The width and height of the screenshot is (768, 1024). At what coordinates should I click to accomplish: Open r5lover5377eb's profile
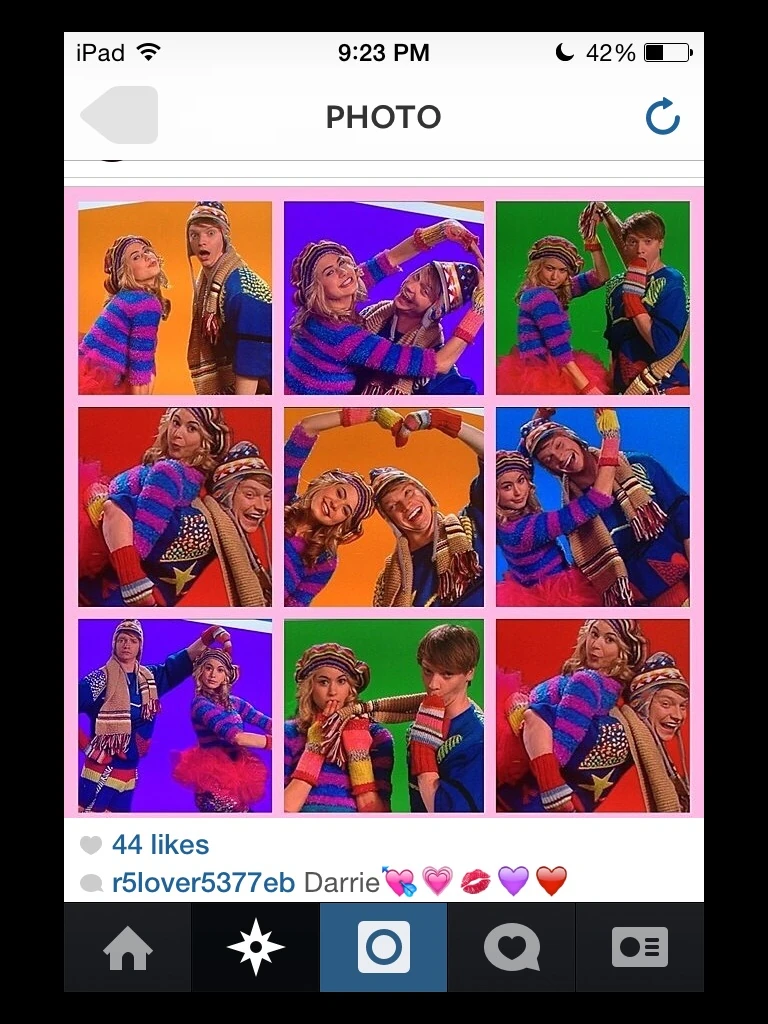click(203, 883)
